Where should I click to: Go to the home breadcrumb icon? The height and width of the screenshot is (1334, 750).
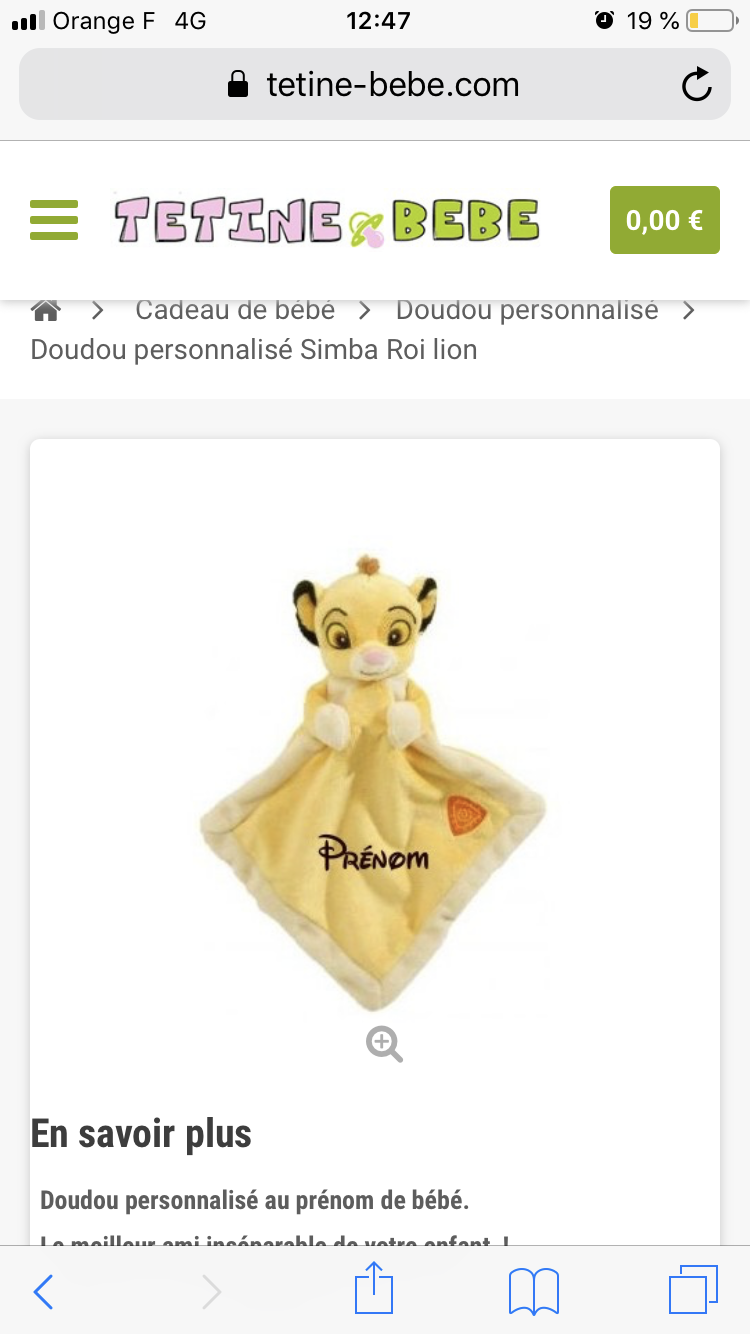(x=46, y=310)
